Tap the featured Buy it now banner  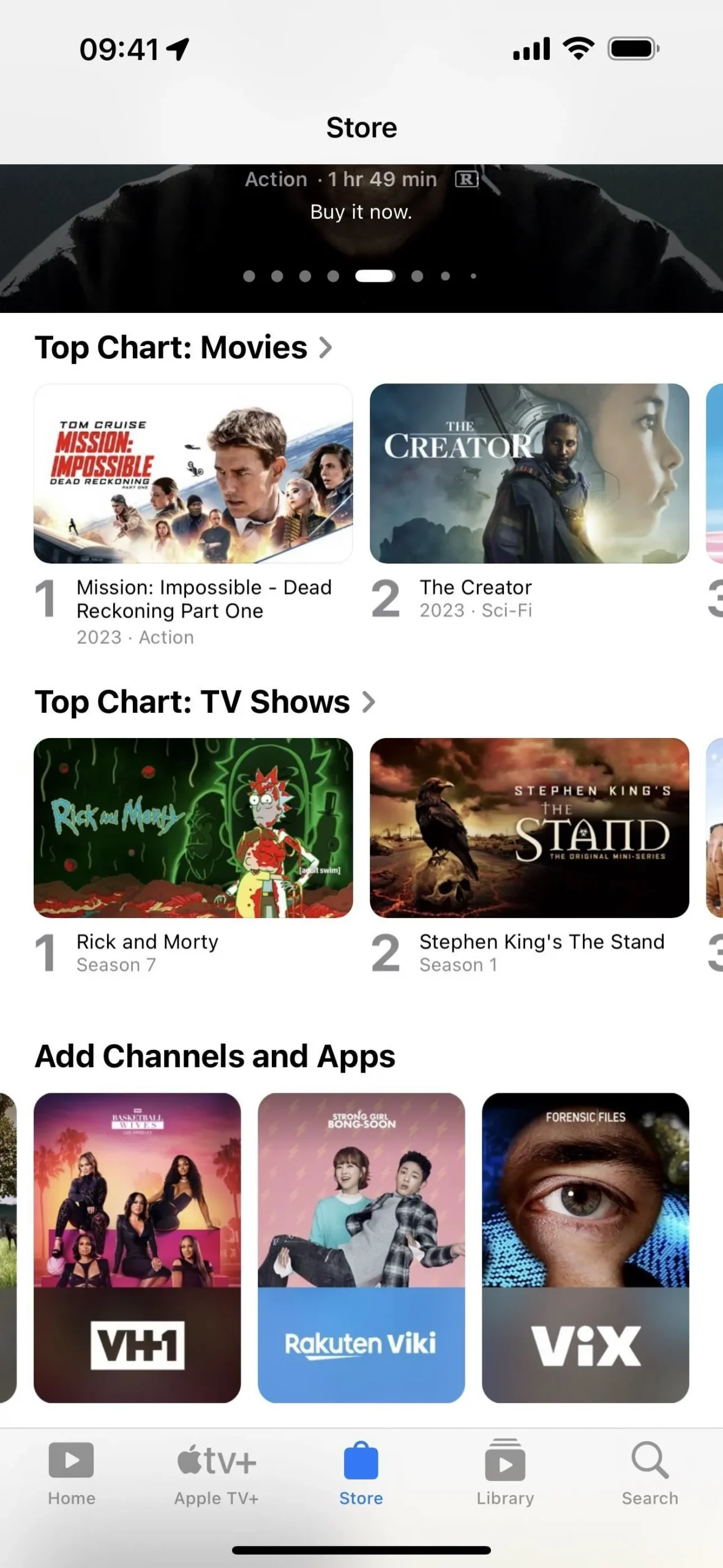361,212
